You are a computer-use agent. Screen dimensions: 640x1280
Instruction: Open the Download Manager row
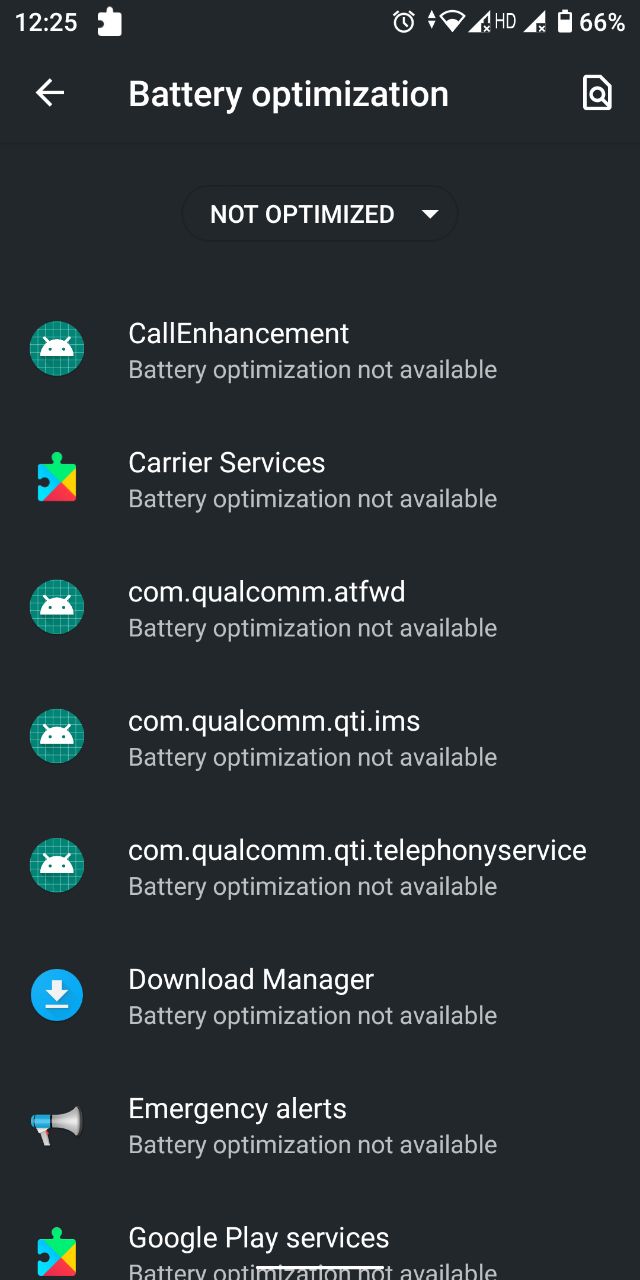tap(320, 995)
